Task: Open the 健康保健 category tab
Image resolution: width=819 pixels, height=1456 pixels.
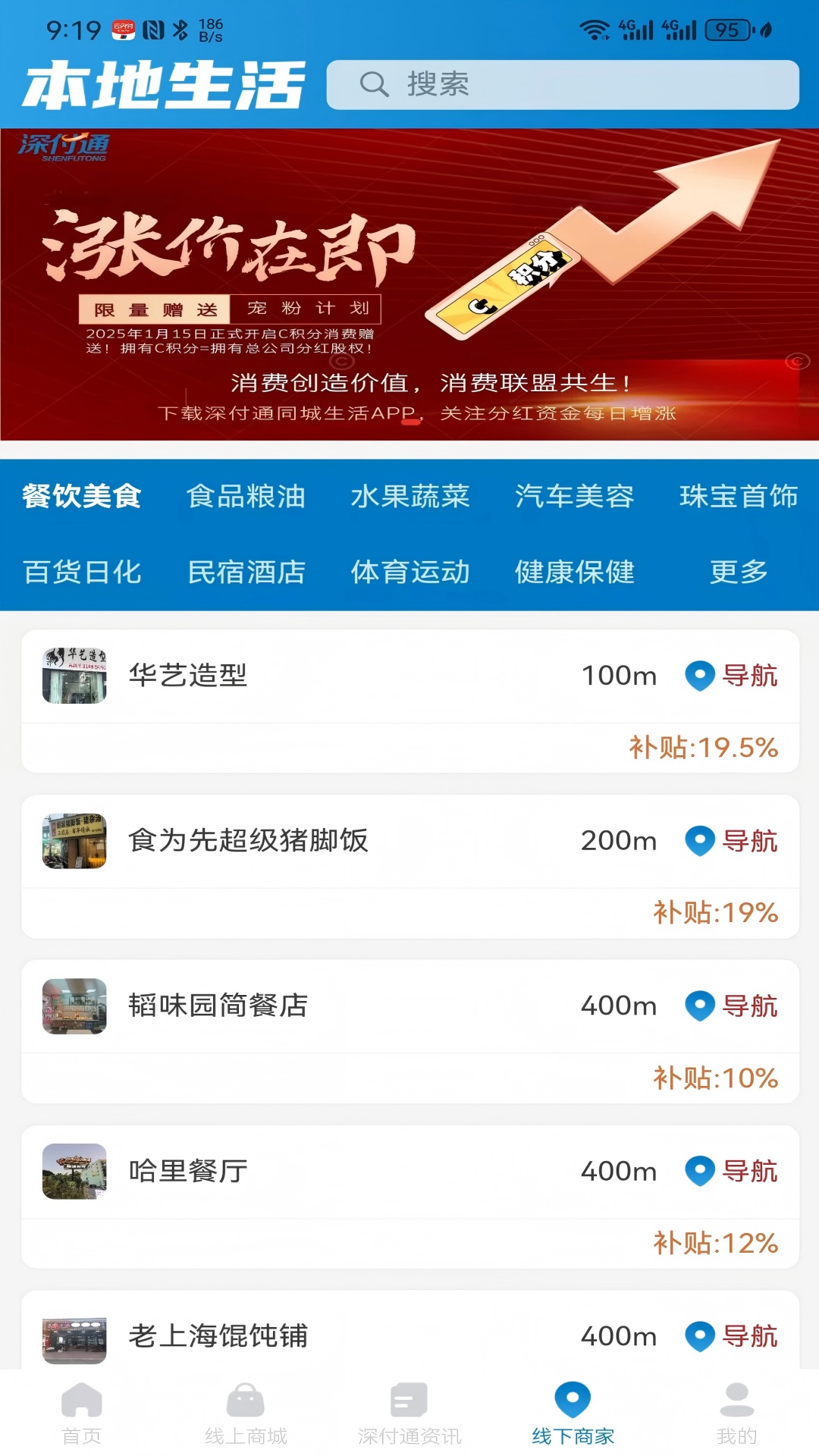Action: pos(575,573)
